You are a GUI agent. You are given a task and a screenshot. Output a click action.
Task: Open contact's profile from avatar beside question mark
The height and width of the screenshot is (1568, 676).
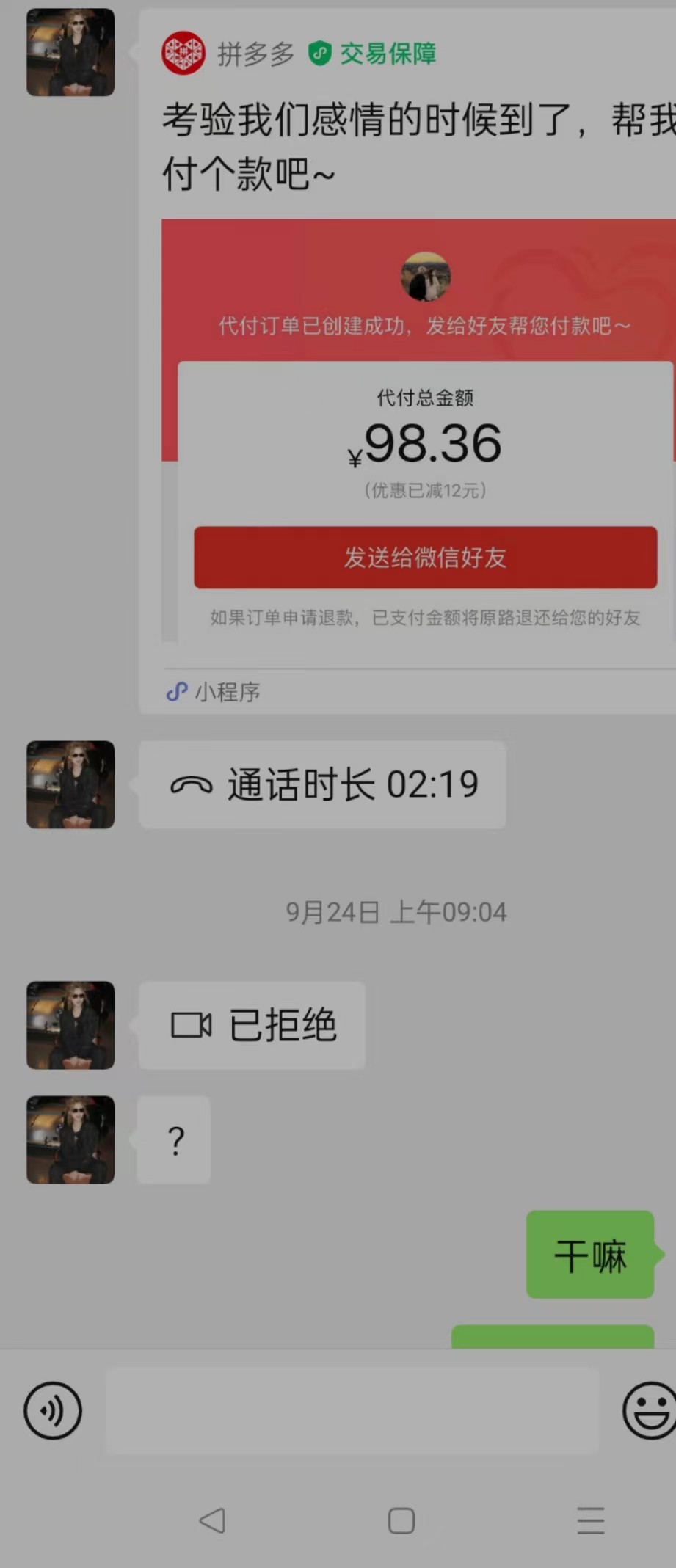(x=70, y=1139)
